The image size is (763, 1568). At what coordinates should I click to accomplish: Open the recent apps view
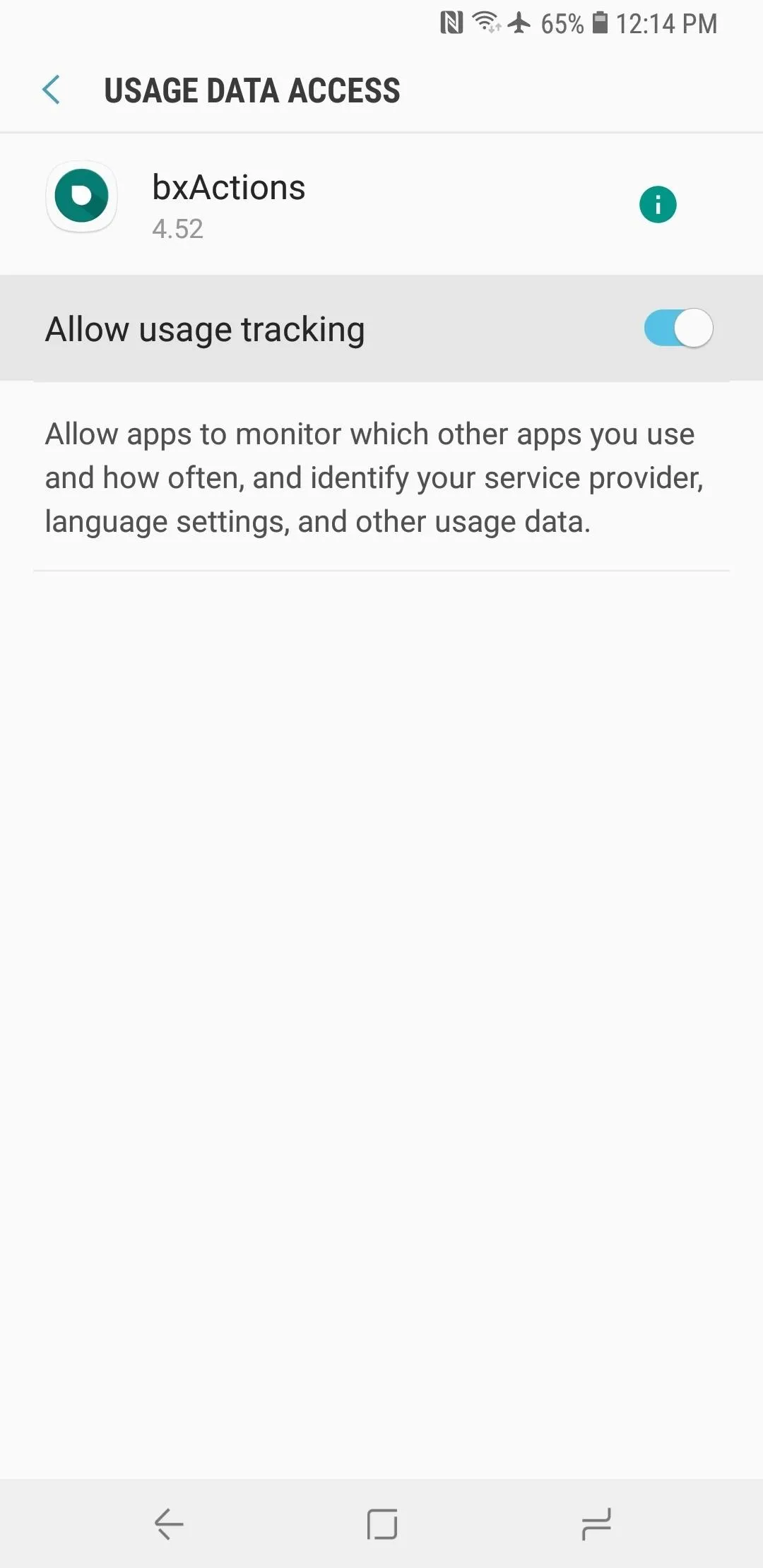(x=596, y=1524)
